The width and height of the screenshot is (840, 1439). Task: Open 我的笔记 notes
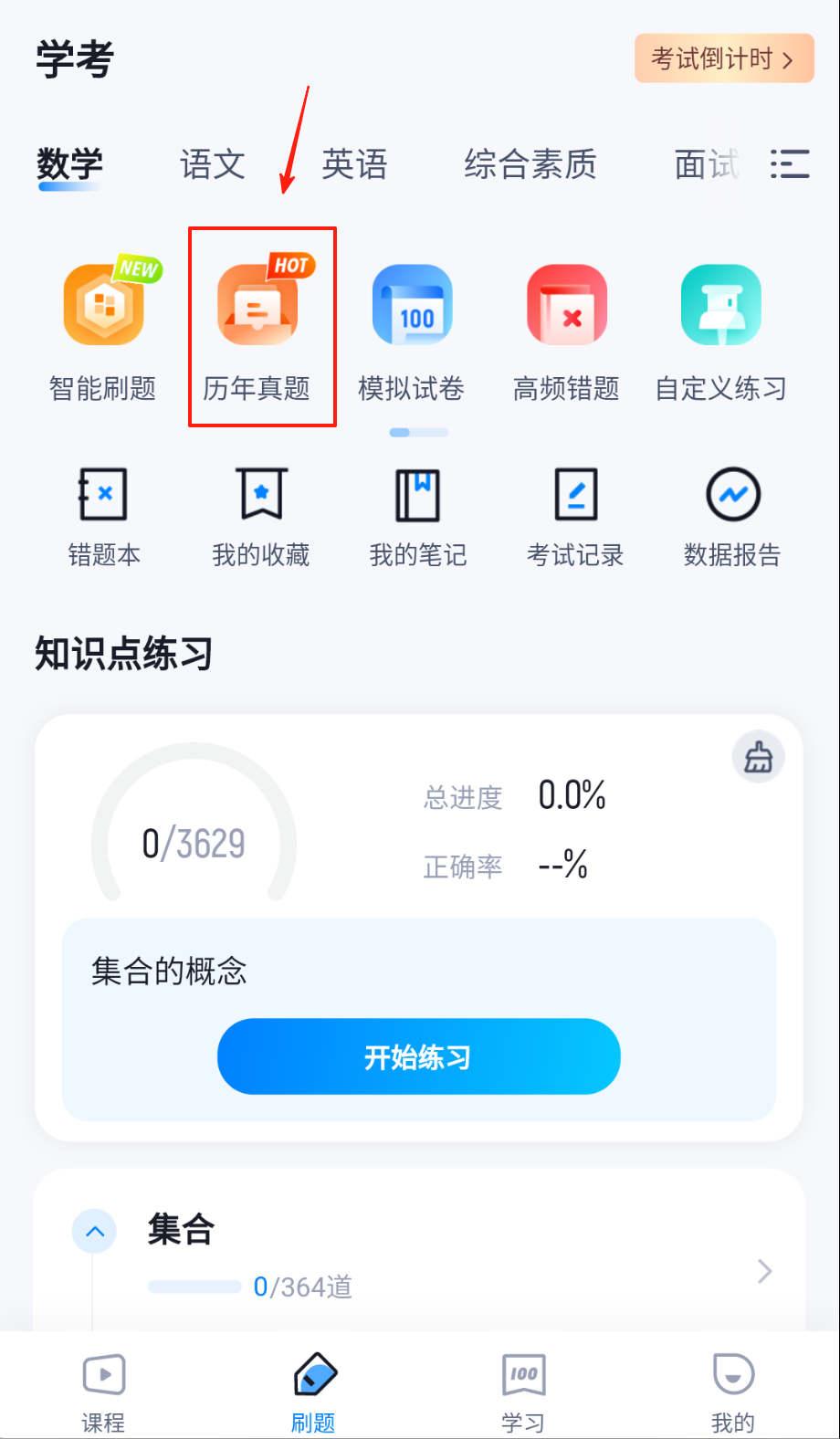pos(418,517)
